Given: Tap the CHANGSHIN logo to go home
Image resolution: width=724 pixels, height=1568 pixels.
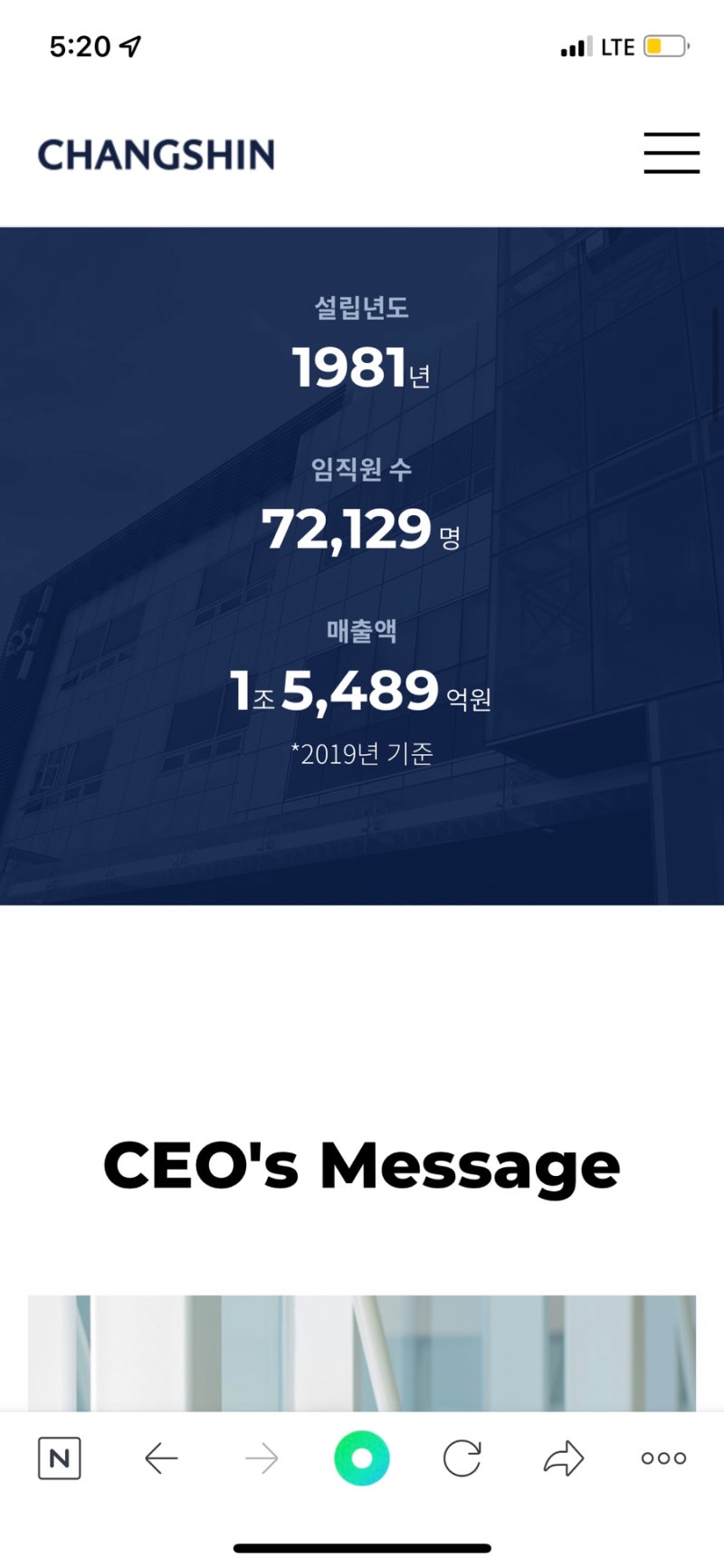Looking at the screenshot, I should pos(157,155).
